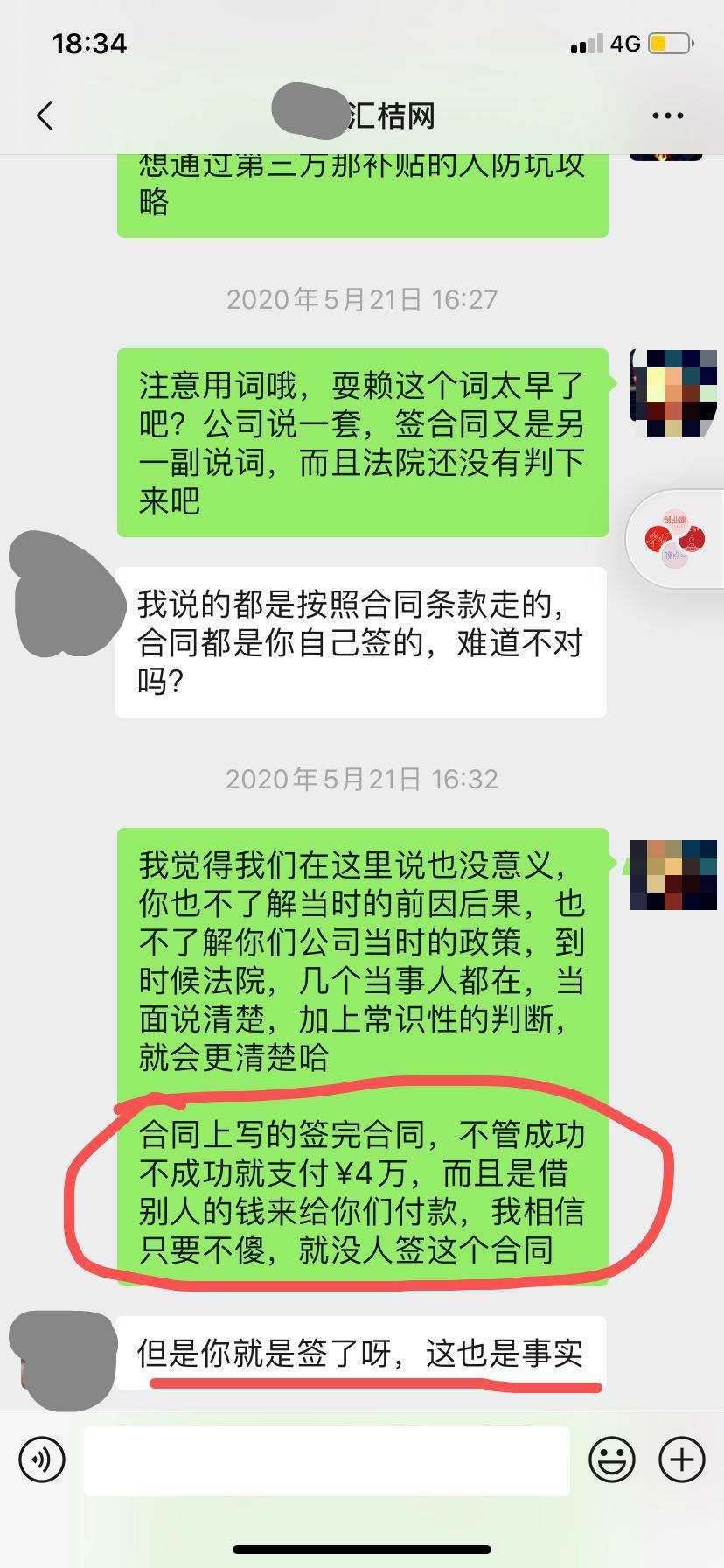Switch to voice message input
Viewport: 724px width, 1568px height.
click(42, 1459)
